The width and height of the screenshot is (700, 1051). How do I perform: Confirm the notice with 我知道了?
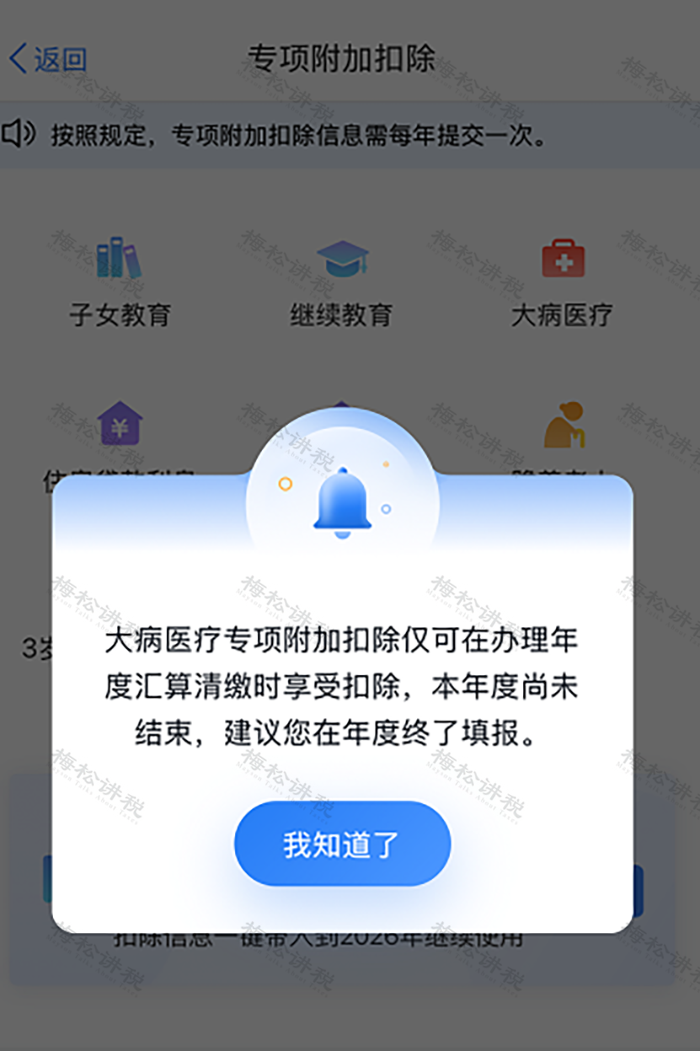click(342, 844)
